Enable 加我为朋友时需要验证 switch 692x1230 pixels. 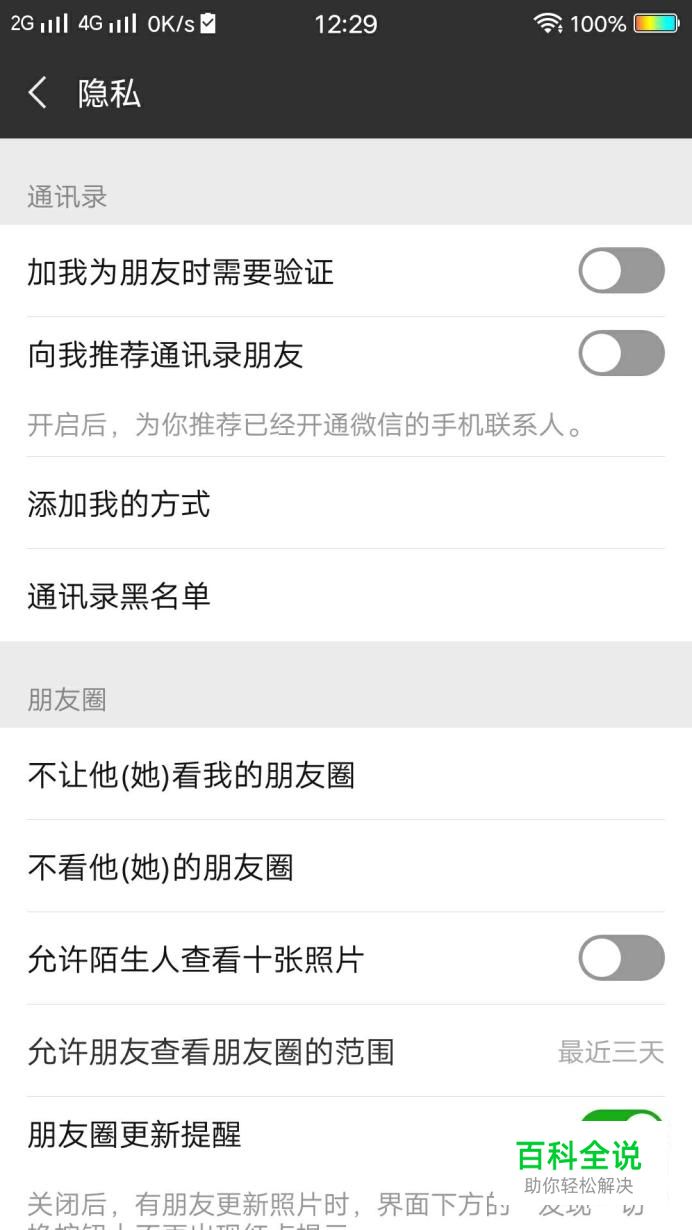coord(621,271)
